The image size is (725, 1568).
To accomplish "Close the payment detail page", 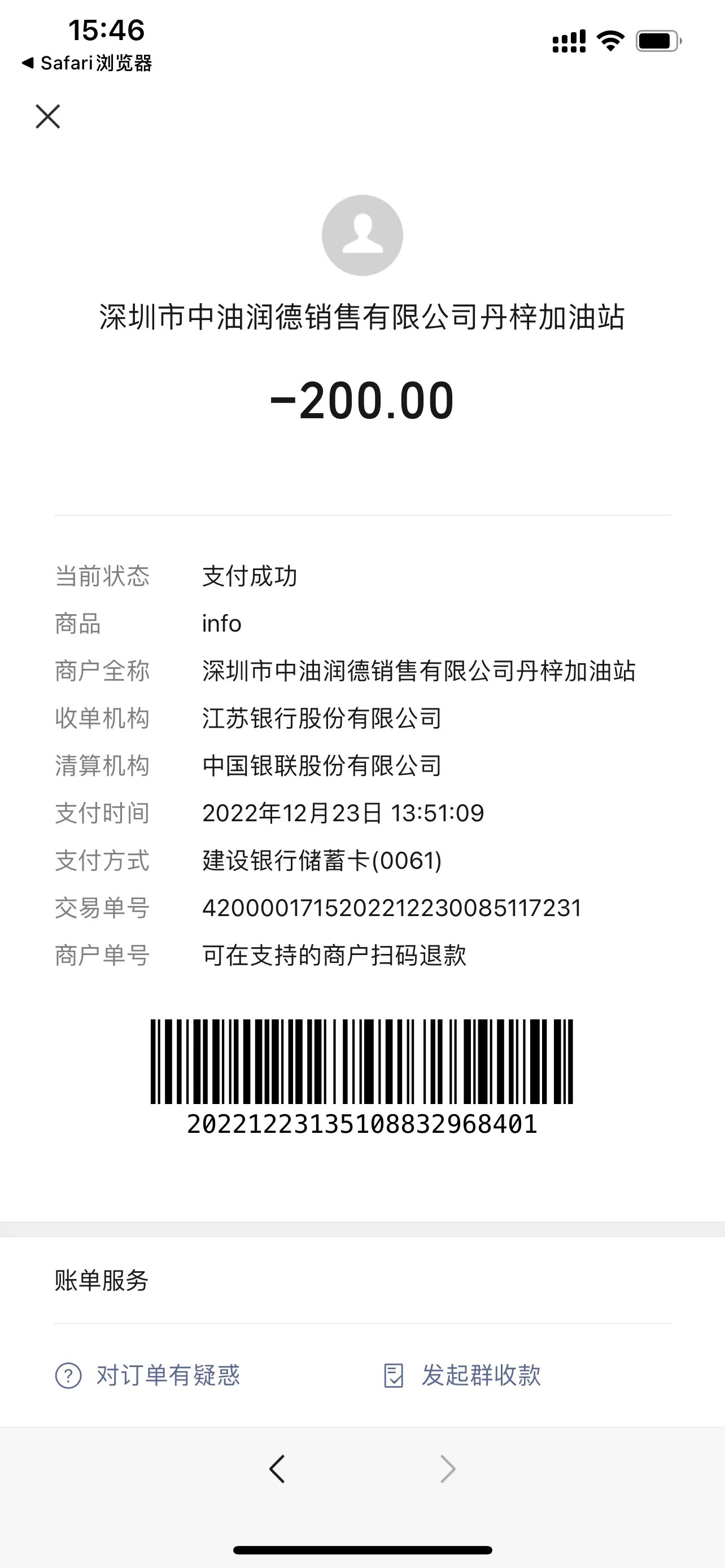I will [x=47, y=116].
